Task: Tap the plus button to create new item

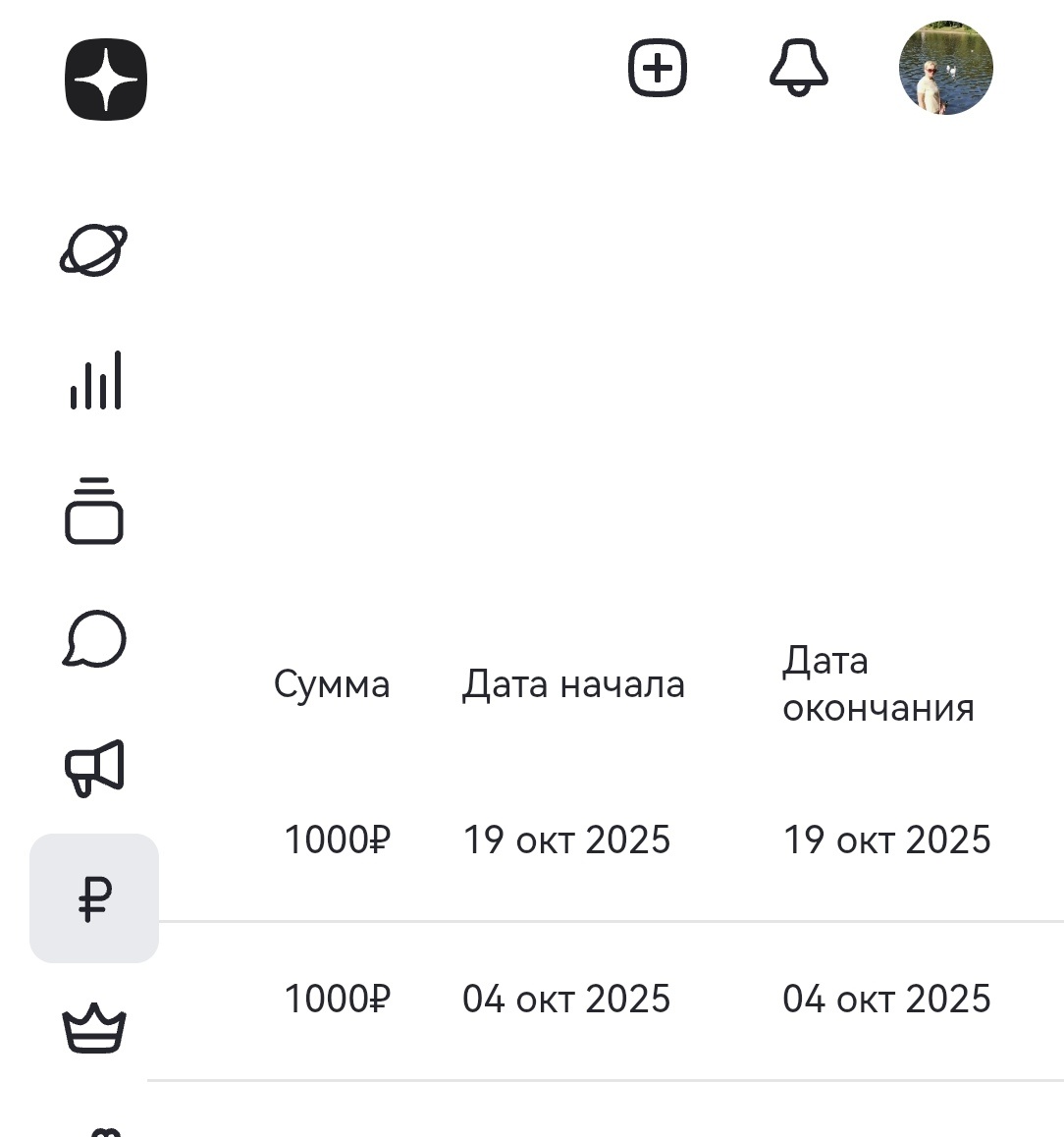Action: click(657, 67)
